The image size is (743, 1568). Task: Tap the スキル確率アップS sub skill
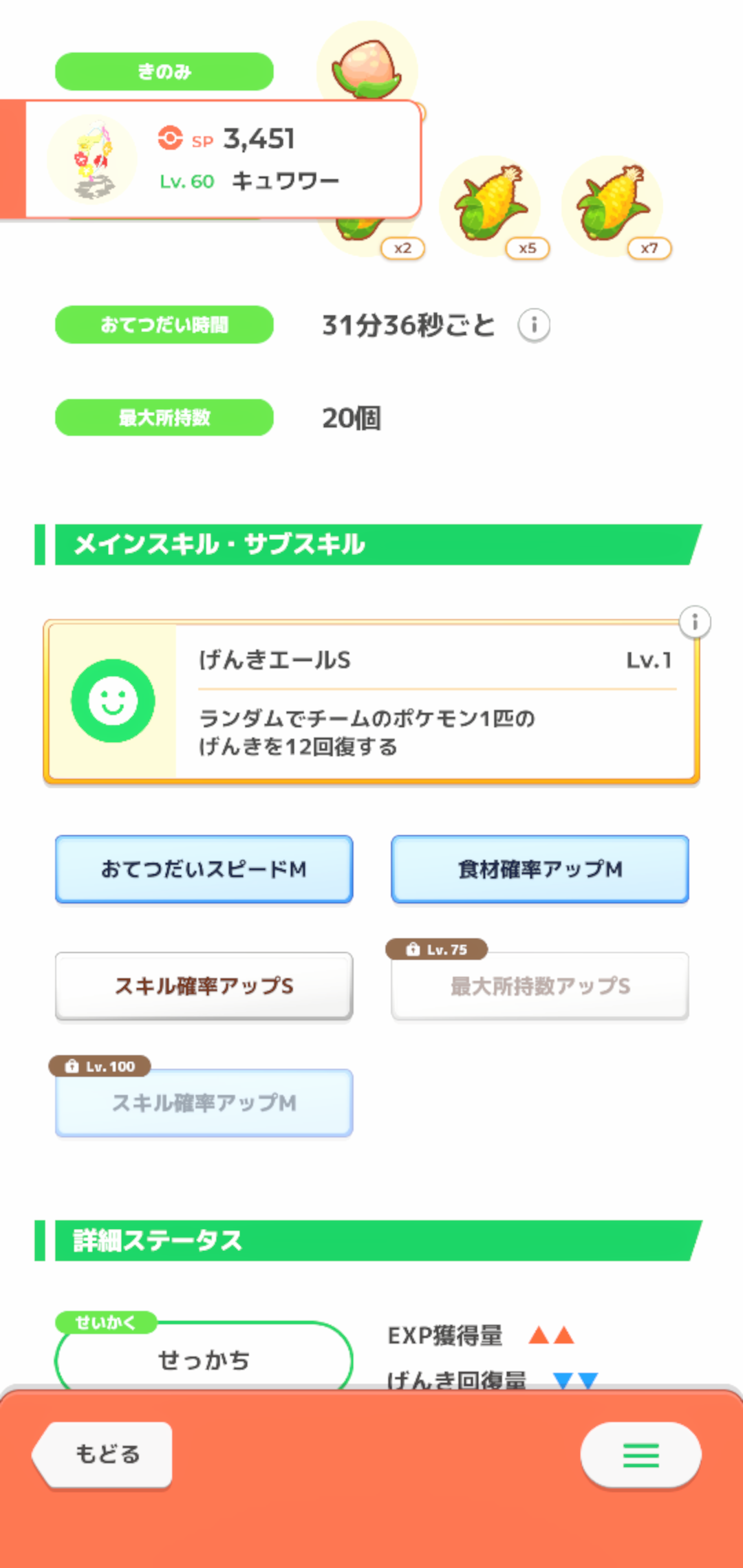(x=204, y=986)
